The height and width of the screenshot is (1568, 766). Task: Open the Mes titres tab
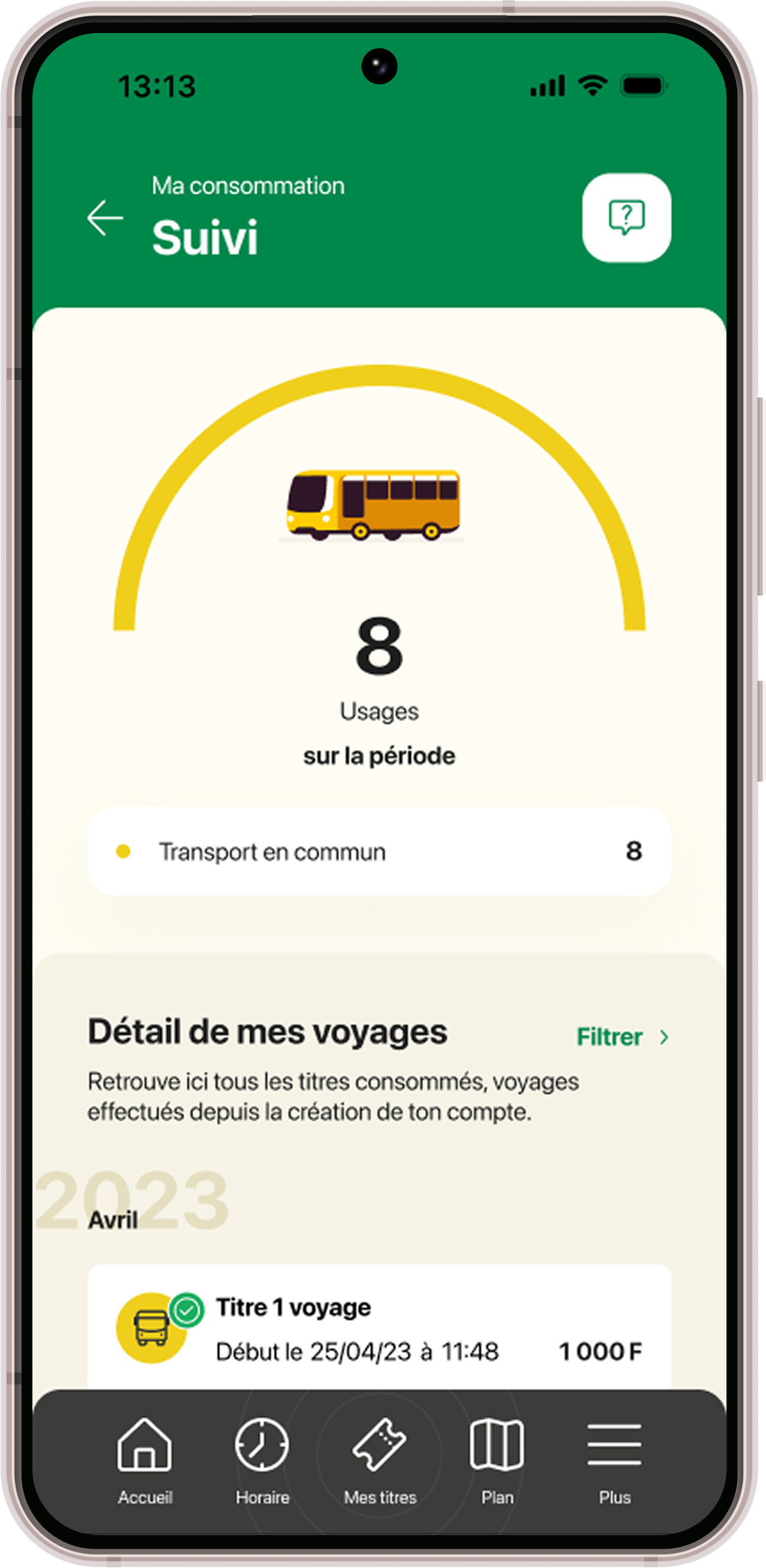380,1461
